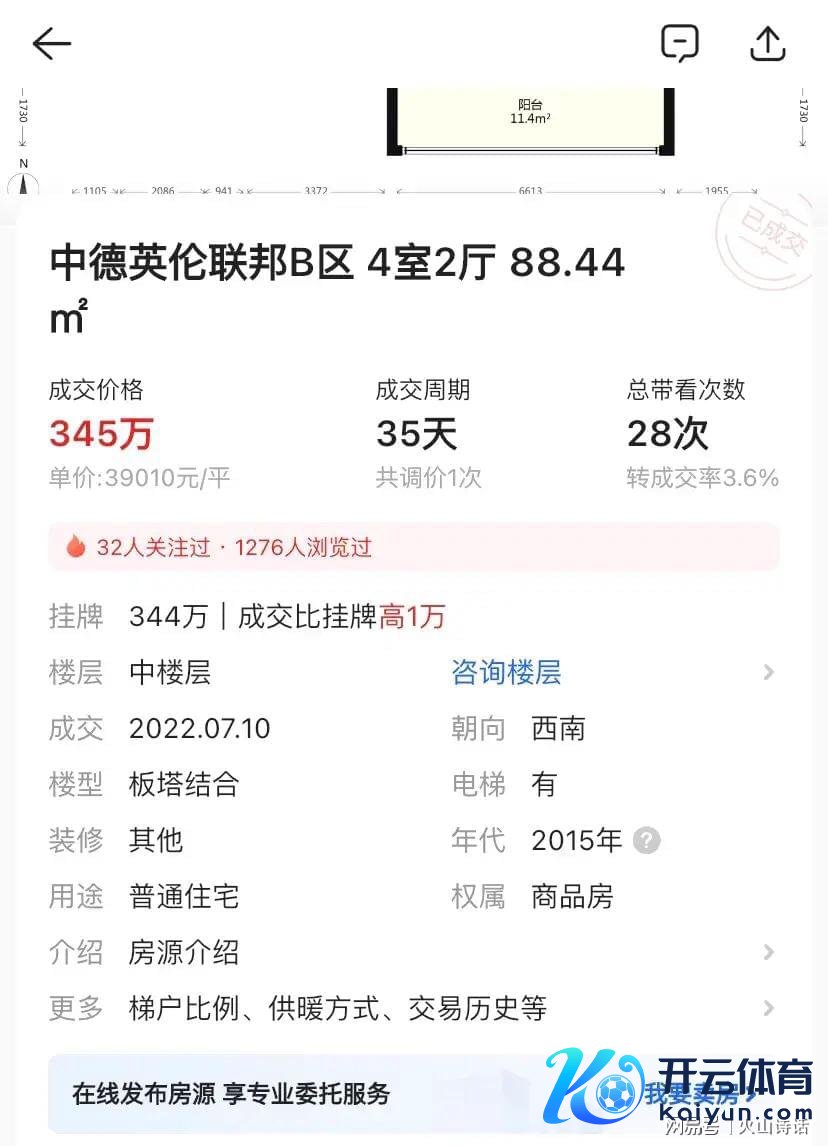The image size is (828, 1146).
Task: Open the 在线发布房源 banner
Action: (300, 1093)
